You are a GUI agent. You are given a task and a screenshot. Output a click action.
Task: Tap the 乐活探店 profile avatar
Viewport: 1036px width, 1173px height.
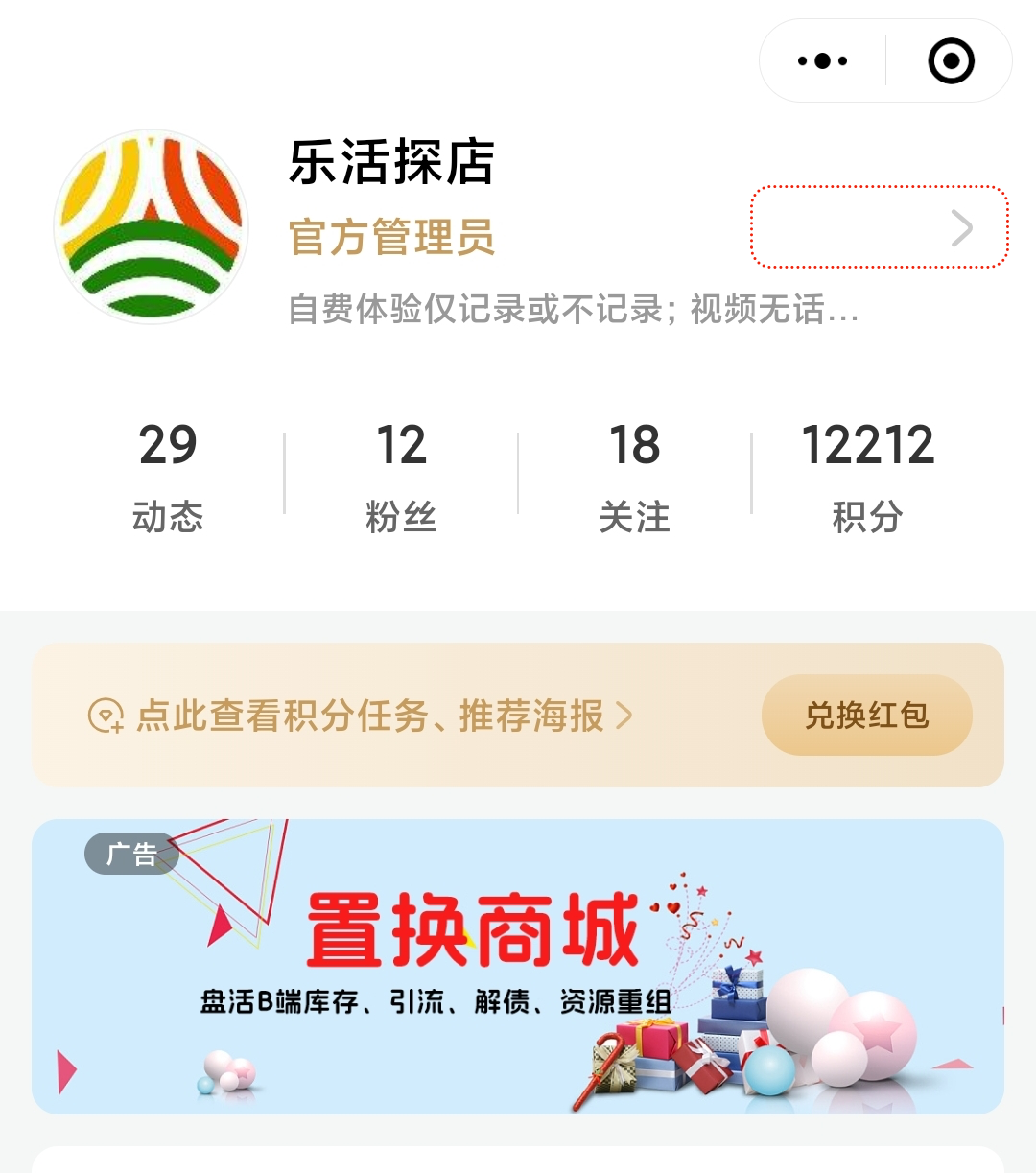click(x=152, y=227)
